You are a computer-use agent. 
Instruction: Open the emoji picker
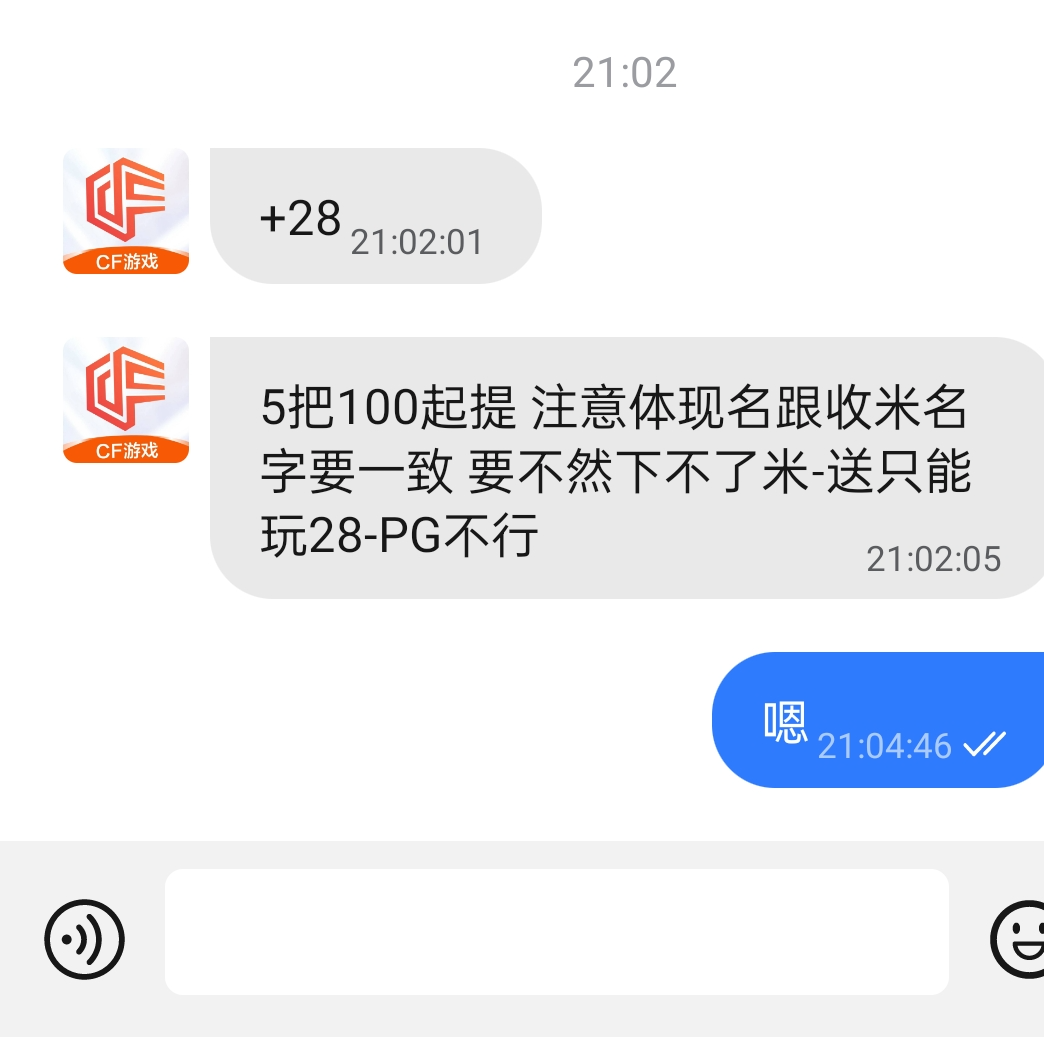tap(1020, 939)
